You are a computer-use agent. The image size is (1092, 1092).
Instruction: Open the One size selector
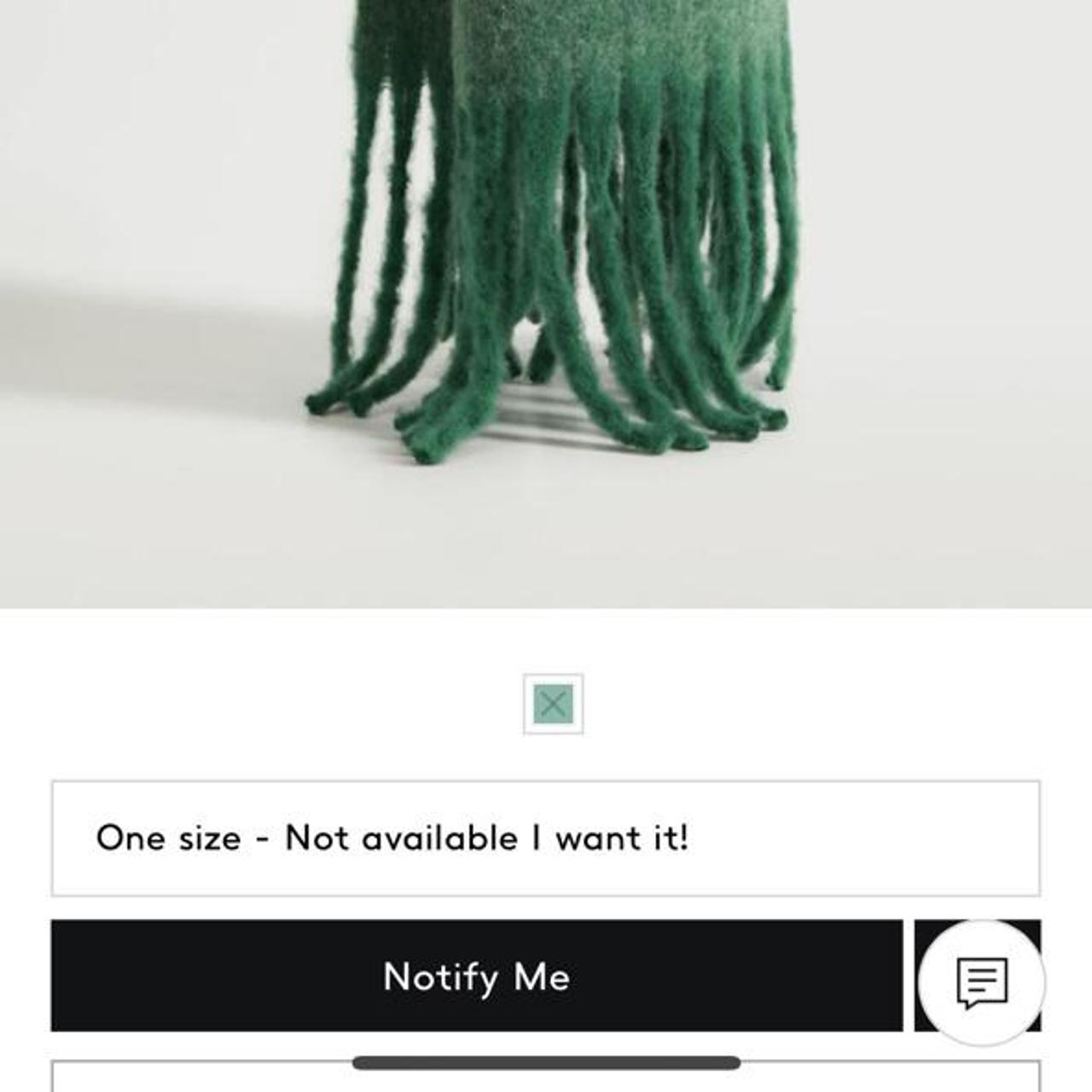(545, 838)
